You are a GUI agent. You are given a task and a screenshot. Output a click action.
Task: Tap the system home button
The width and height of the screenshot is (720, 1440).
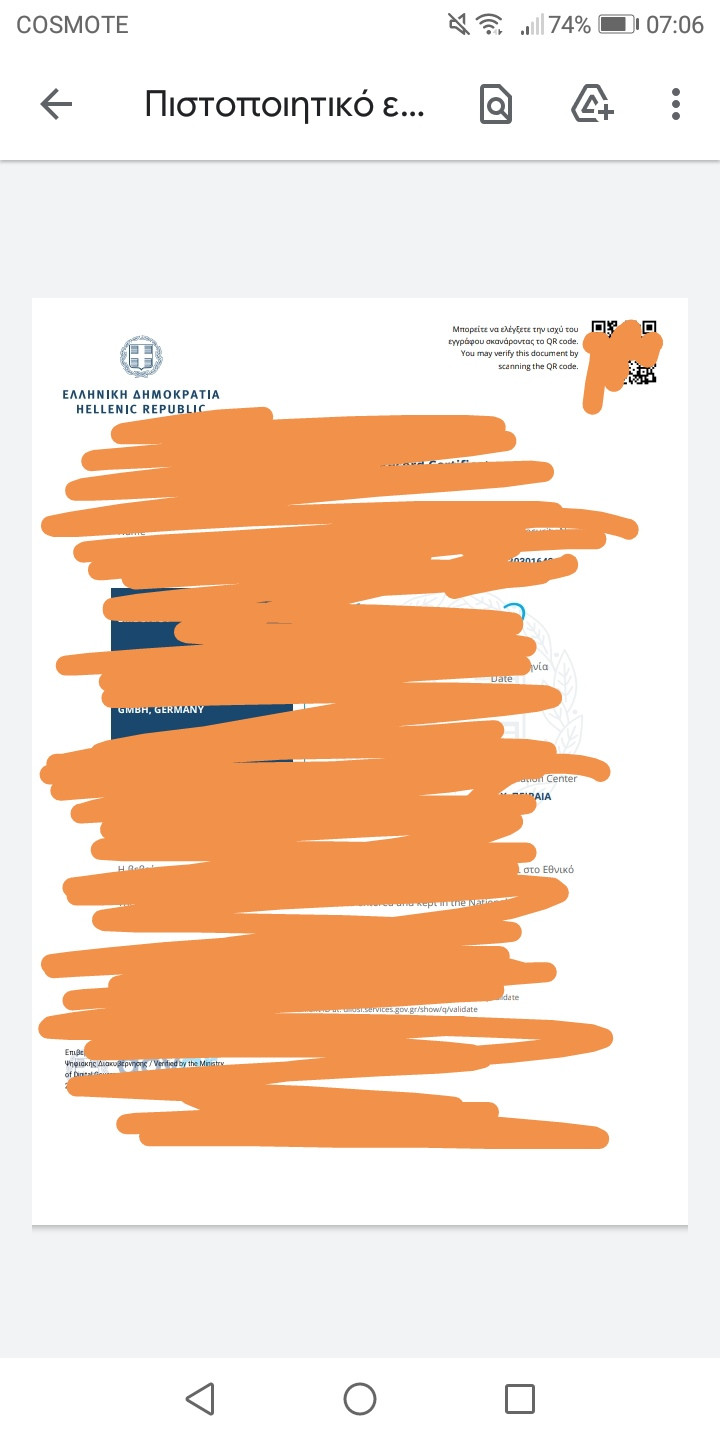[x=360, y=1398]
